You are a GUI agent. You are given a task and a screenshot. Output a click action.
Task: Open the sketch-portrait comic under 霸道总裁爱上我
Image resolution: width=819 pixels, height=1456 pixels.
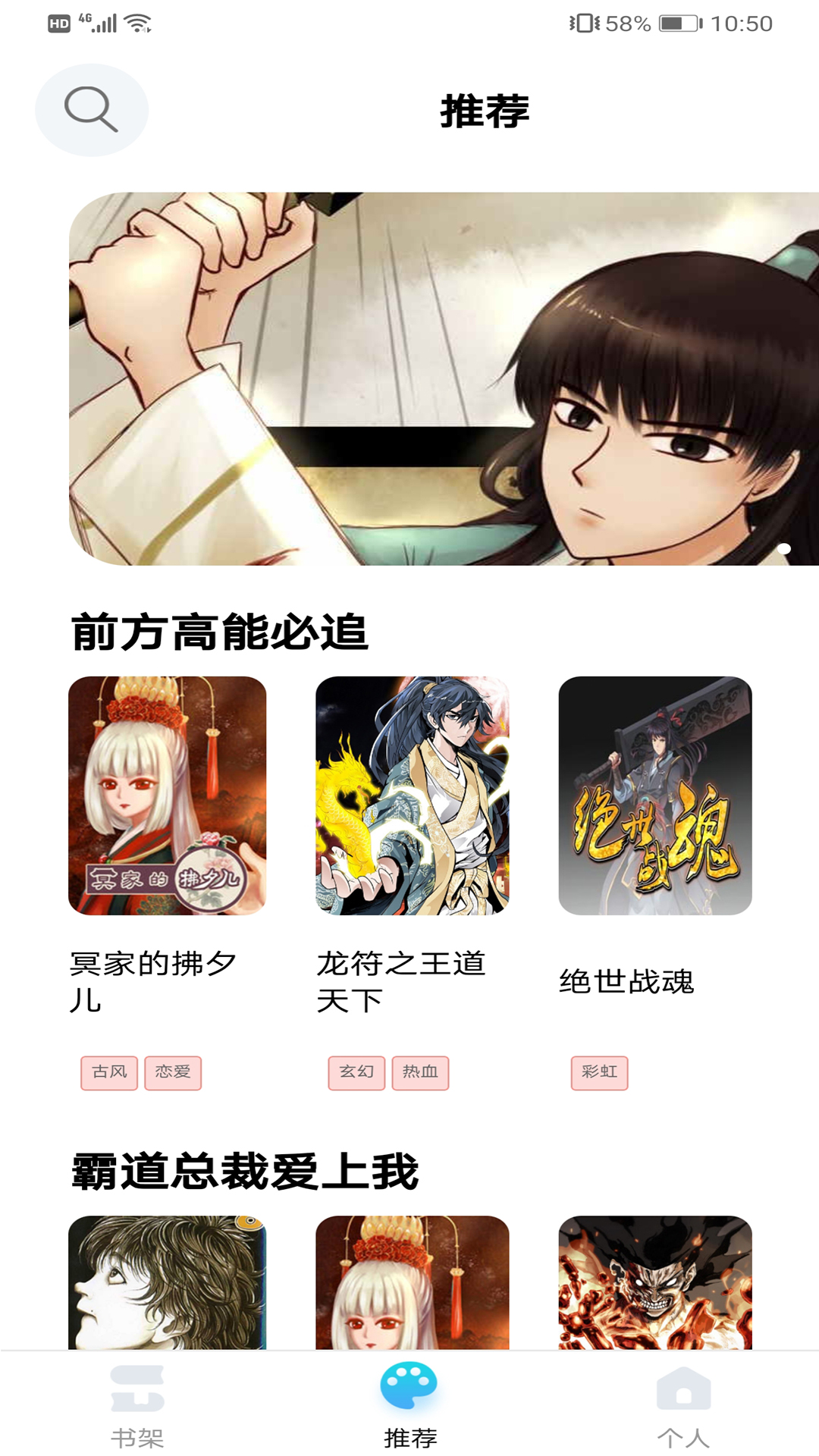pyautogui.click(x=167, y=1282)
